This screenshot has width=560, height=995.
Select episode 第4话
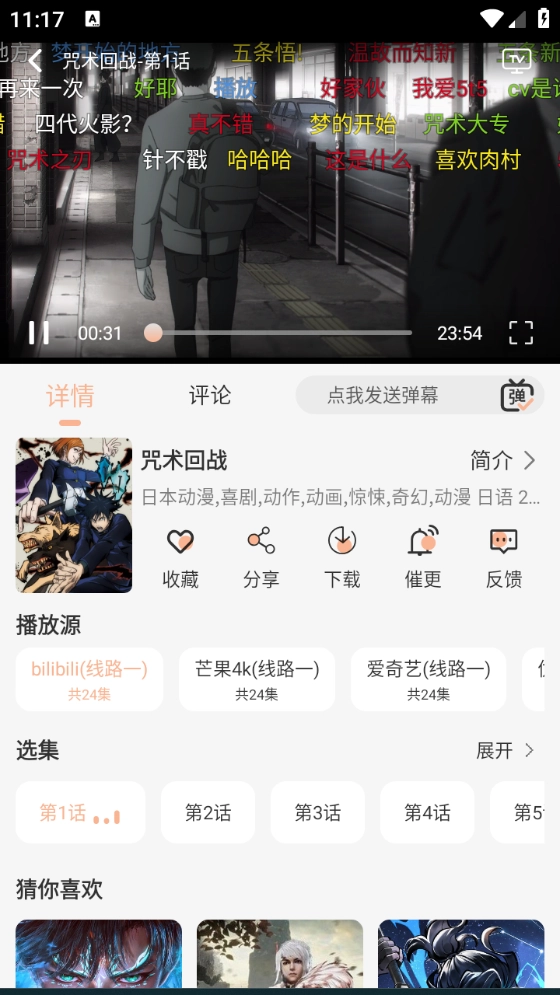pyautogui.click(x=427, y=812)
